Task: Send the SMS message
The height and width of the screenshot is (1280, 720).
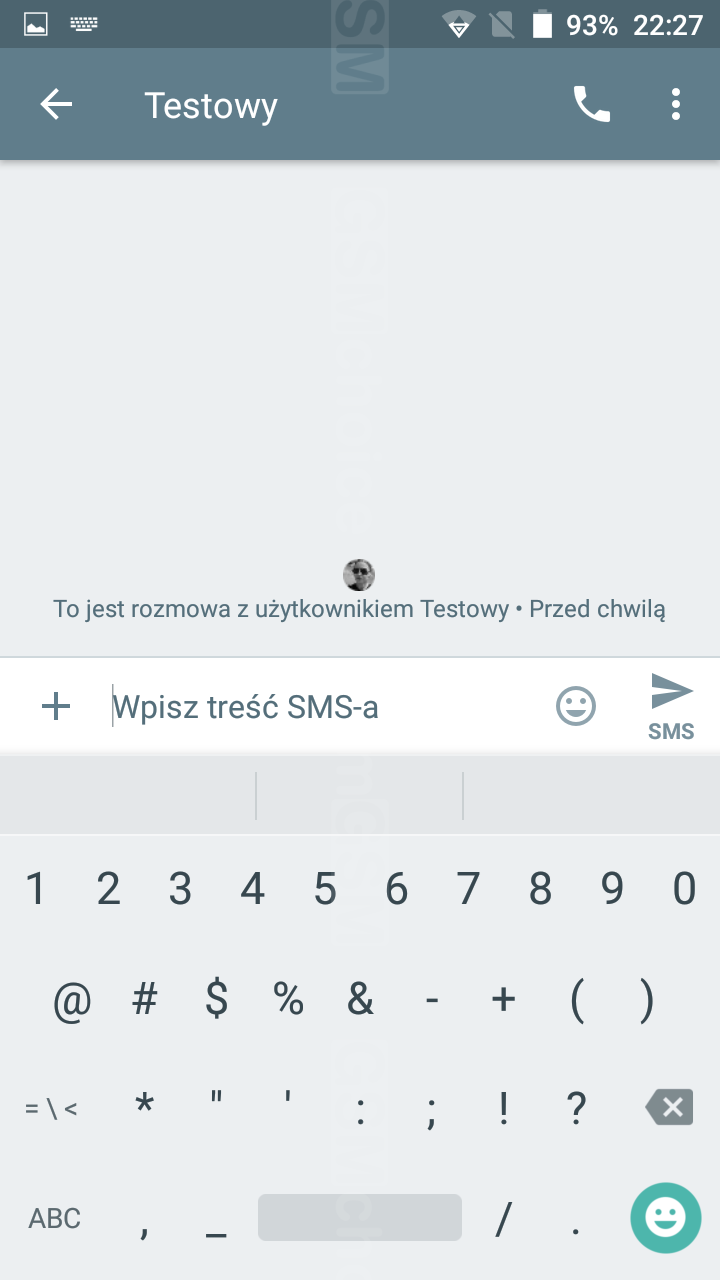Action: pos(671,707)
